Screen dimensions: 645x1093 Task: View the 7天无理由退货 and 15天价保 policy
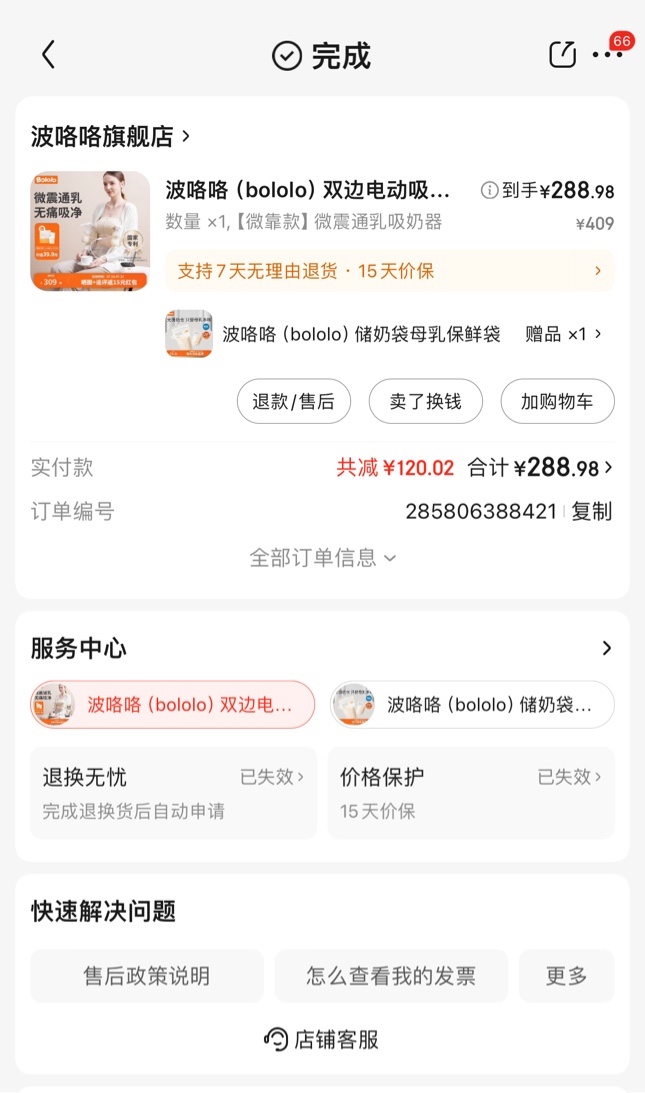click(389, 271)
